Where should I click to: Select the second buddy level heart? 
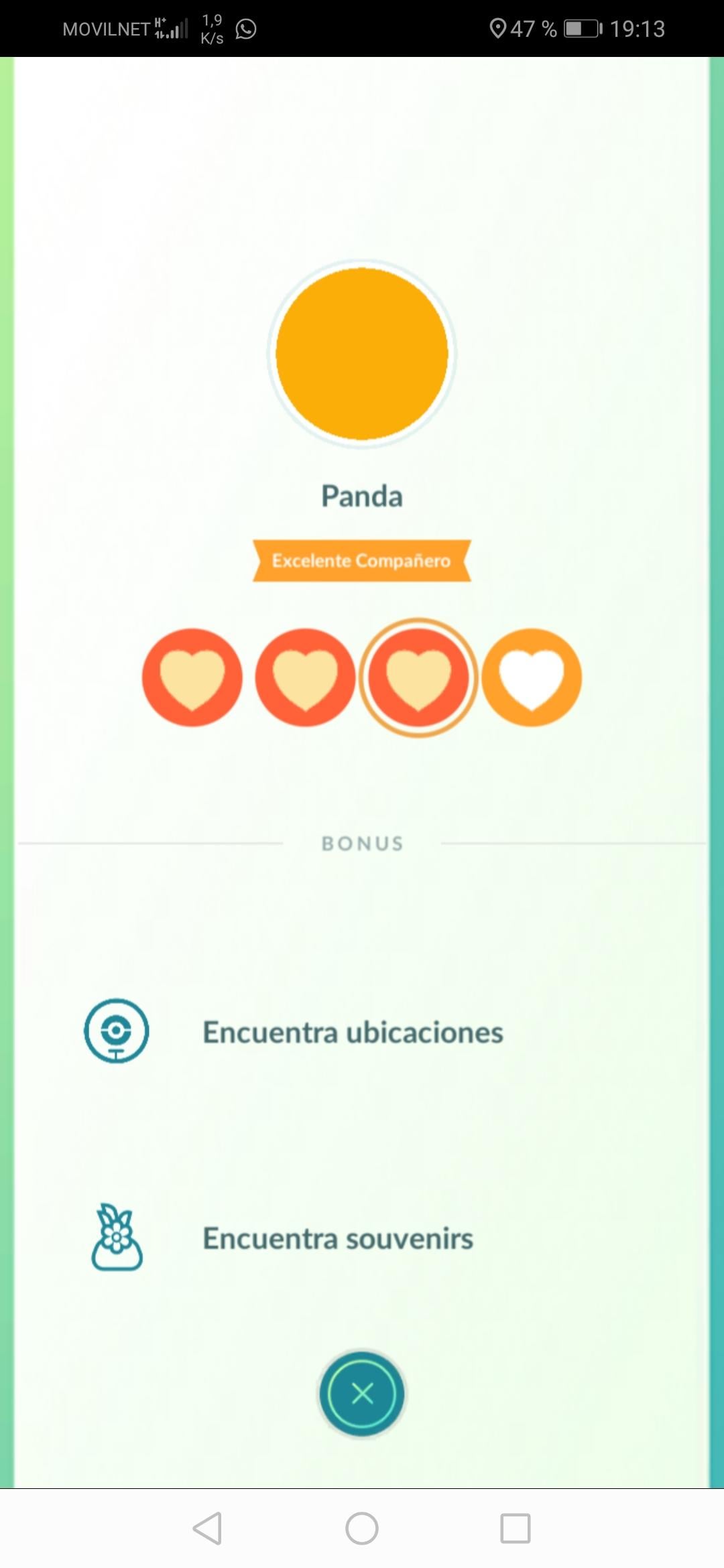coord(305,677)
